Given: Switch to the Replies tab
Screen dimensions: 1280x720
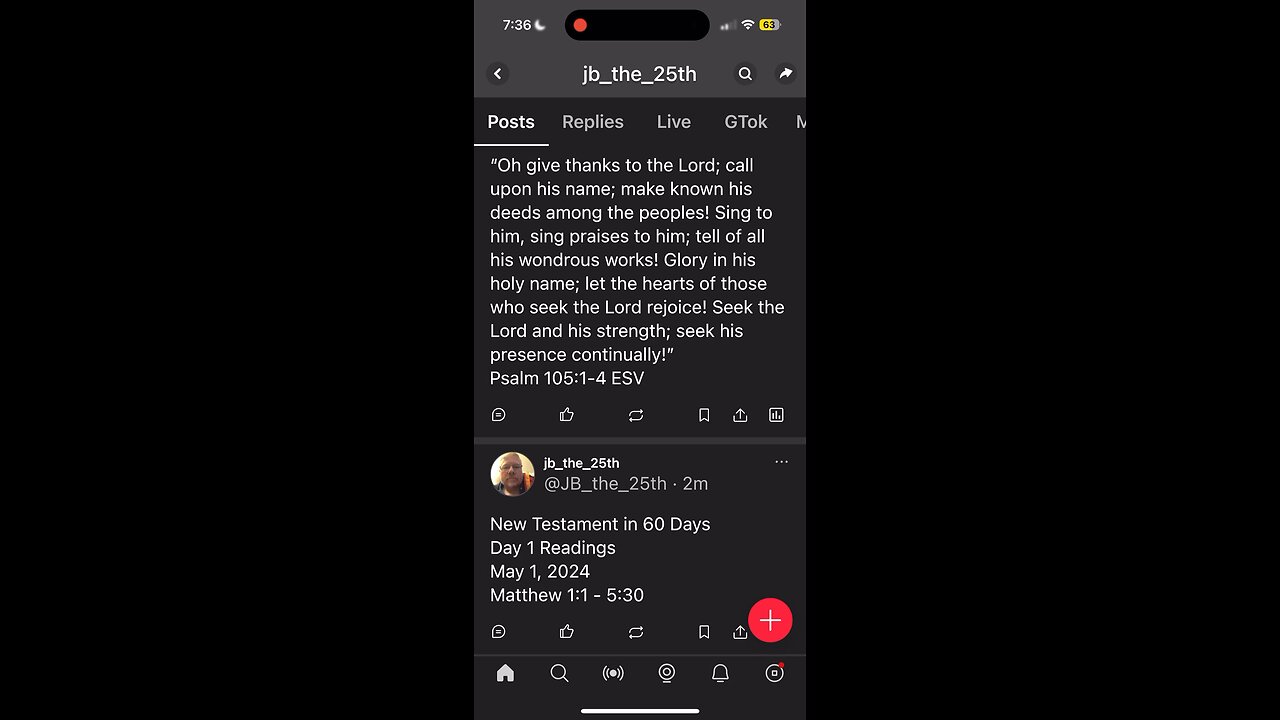Looking at the screenshot, I should 592,122.
